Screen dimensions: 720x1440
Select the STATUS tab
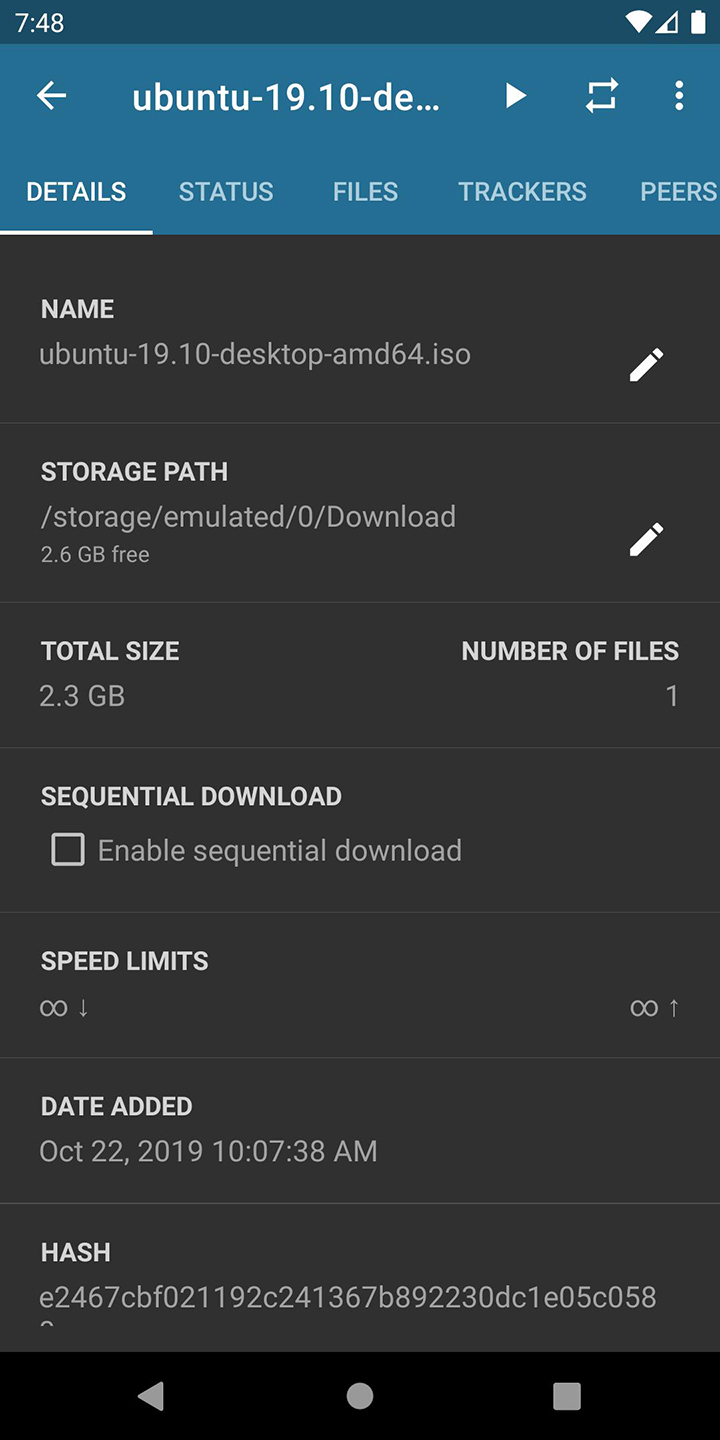(x=226, y=191)
